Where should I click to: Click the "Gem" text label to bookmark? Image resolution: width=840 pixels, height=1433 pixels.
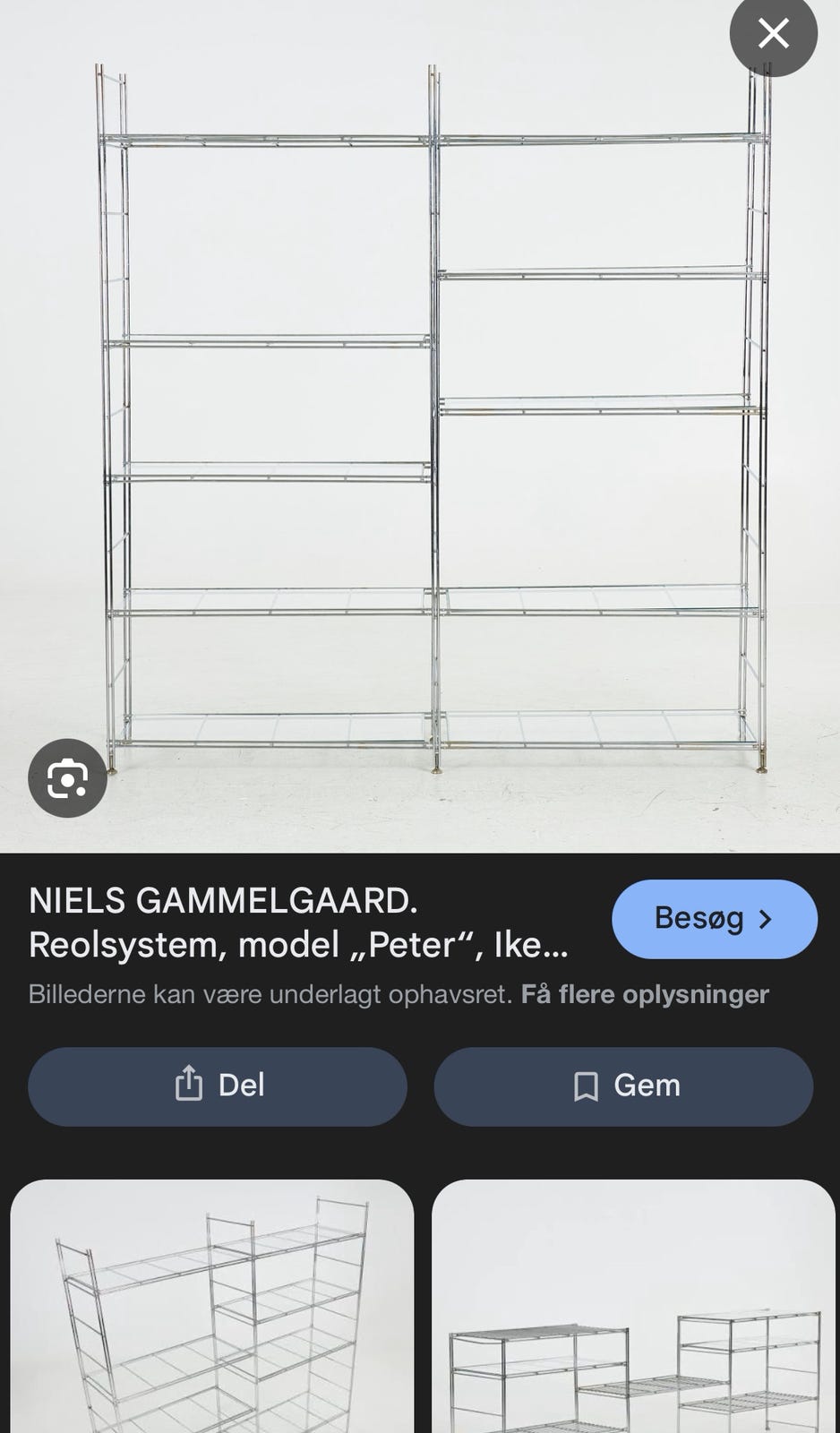coord(647,1085)
